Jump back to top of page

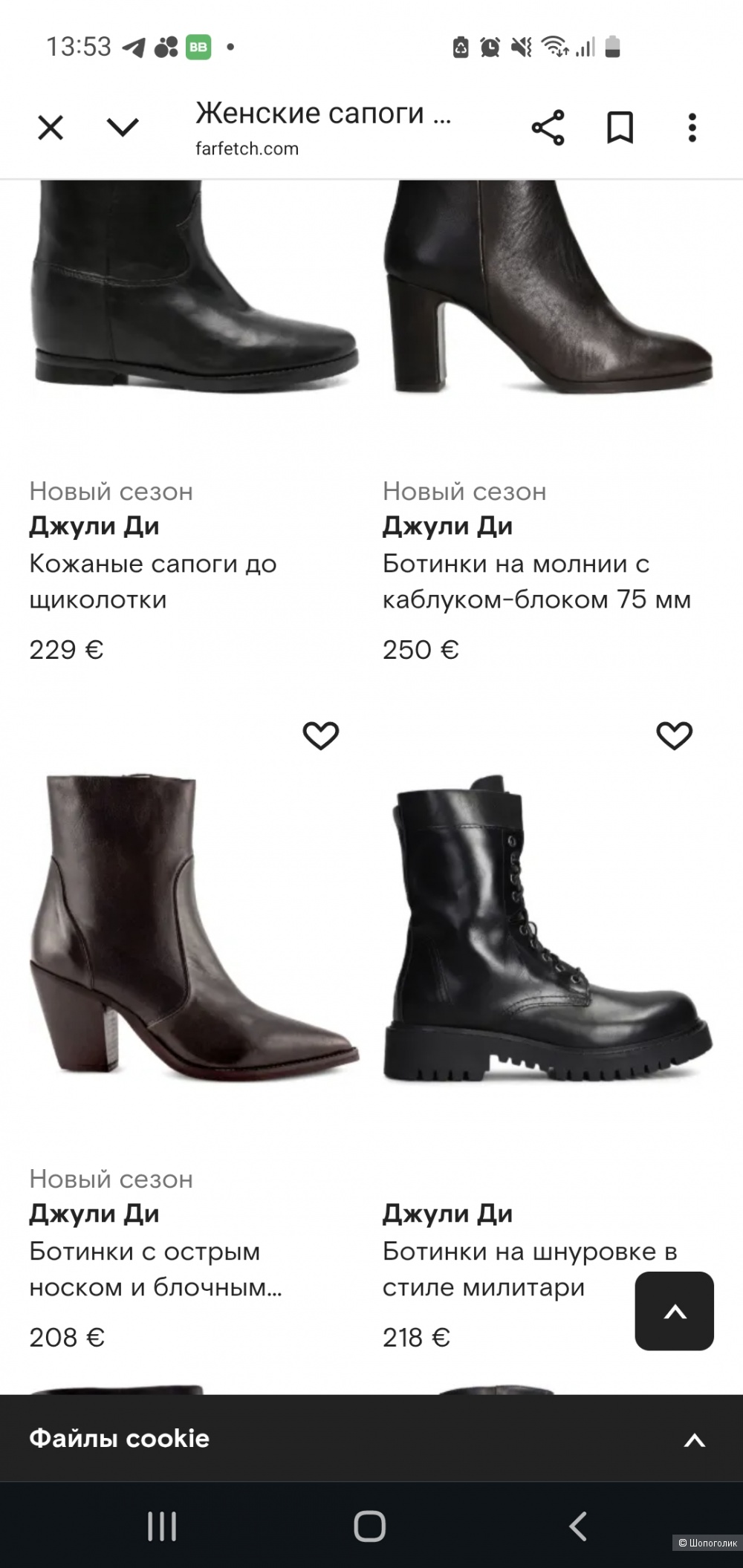[x=674, y=1311]
